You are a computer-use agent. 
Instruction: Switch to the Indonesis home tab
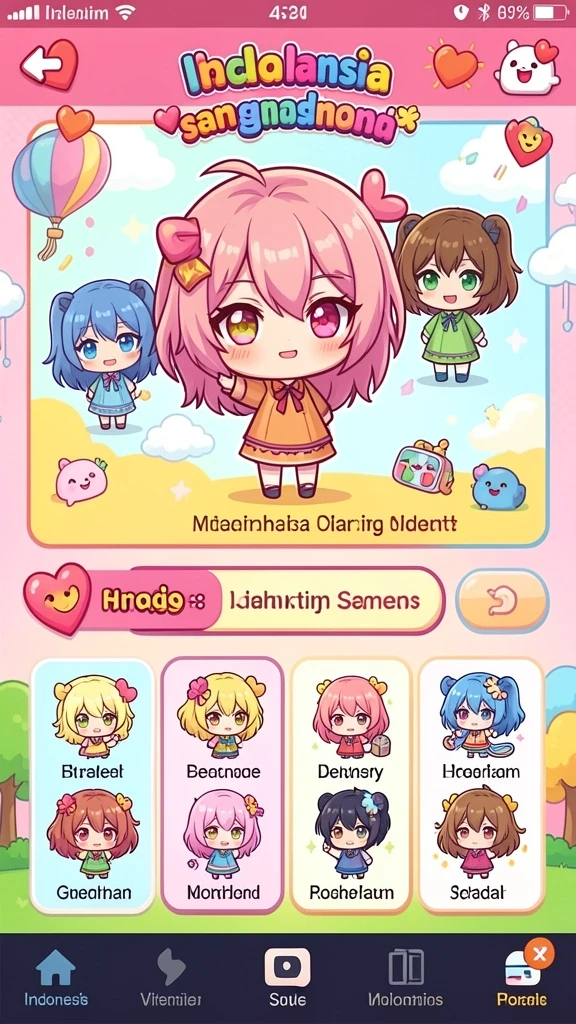pyautogui.click(x=56, y=978)
